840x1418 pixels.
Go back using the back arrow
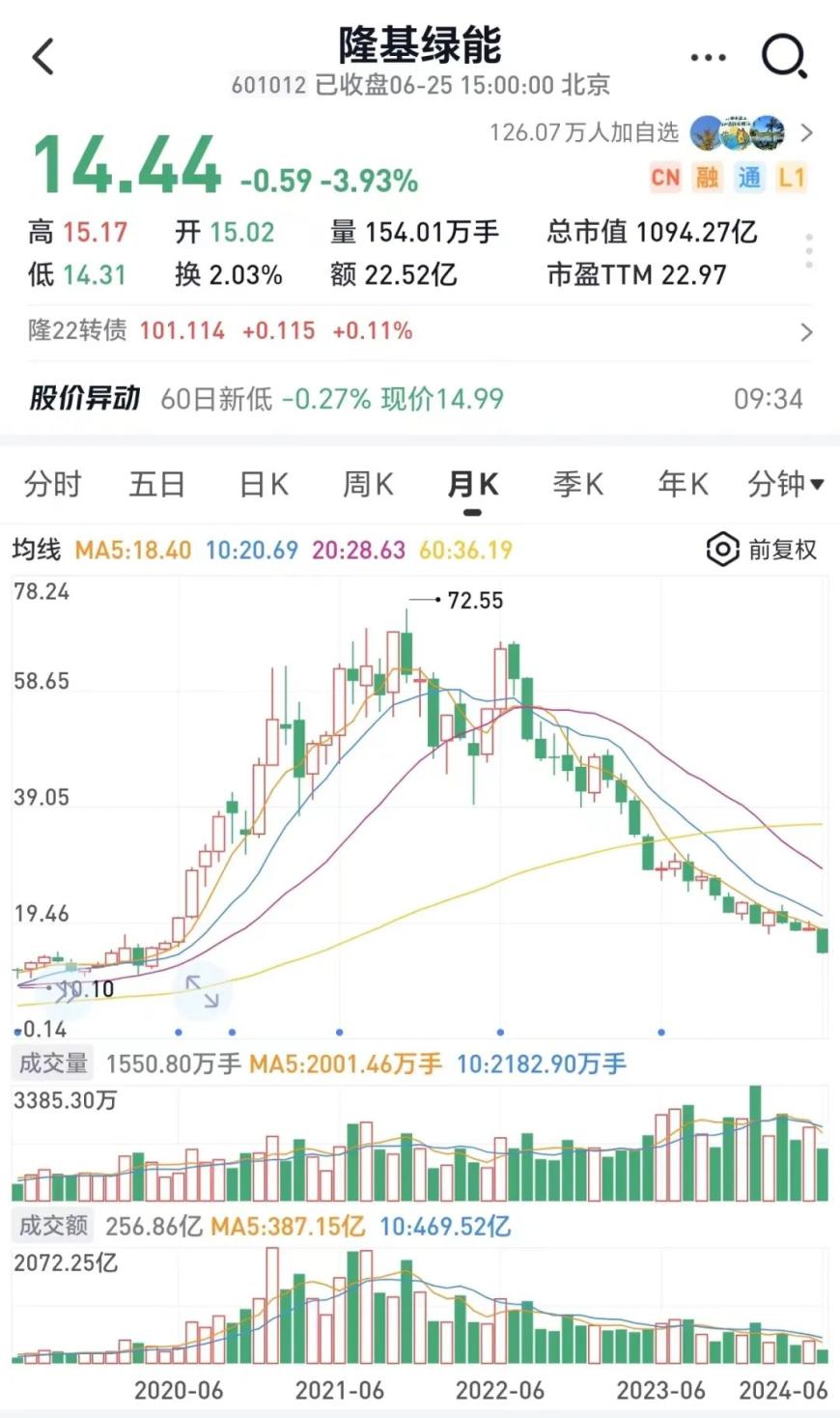tap(43, 57)
